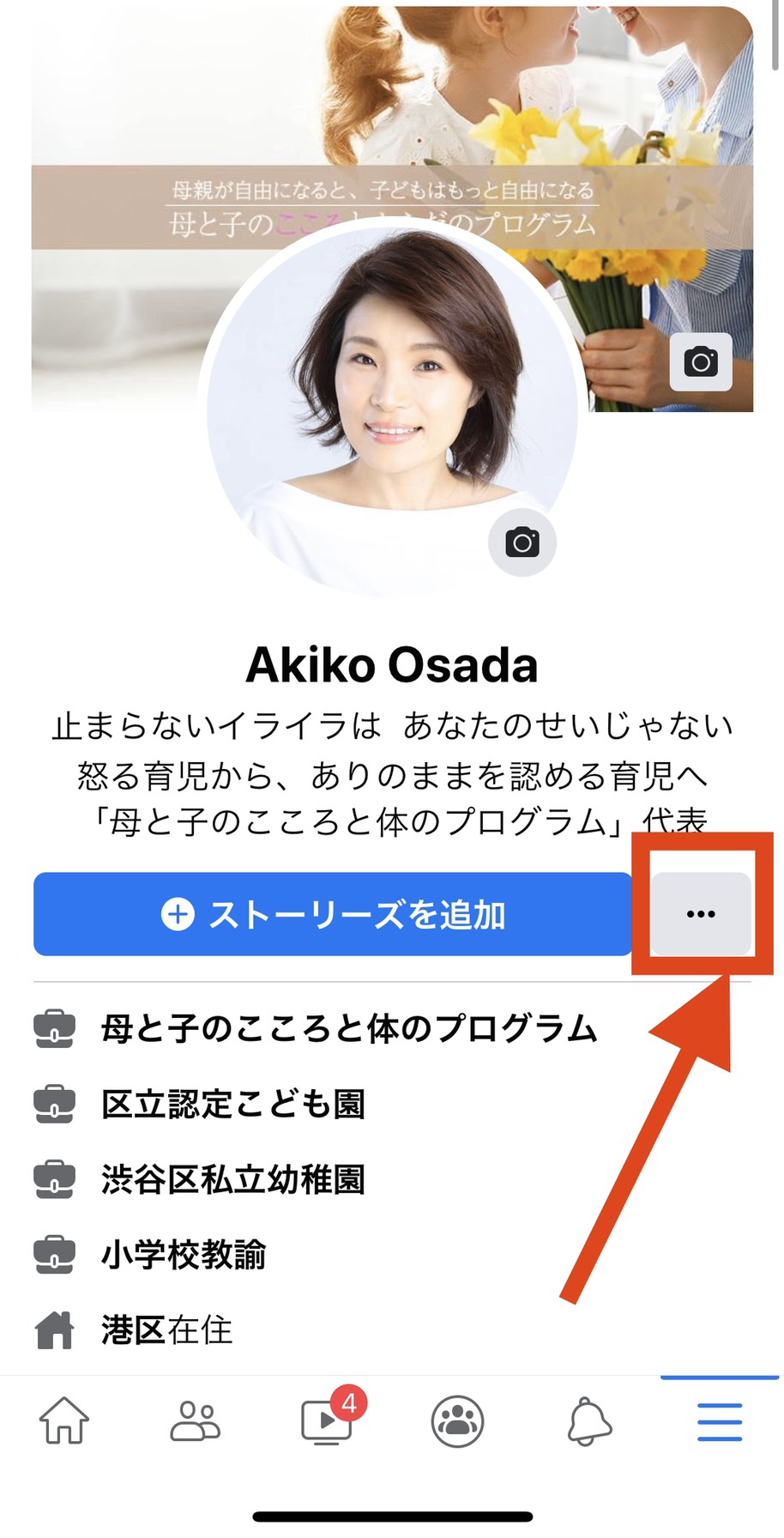Switch to the Groups tab
Image resolution: width=784 pixels, height=1538 pixels.
pos(457,1422)
